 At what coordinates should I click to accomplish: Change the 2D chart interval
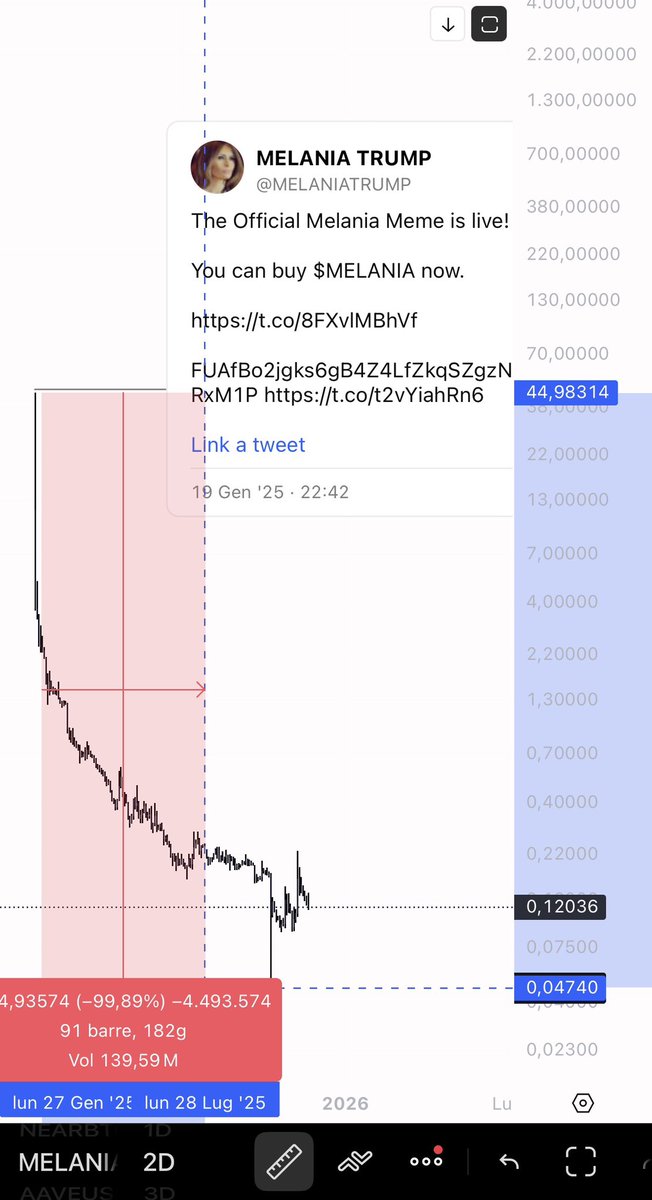pyautogui.click(x=158, y=1162)
